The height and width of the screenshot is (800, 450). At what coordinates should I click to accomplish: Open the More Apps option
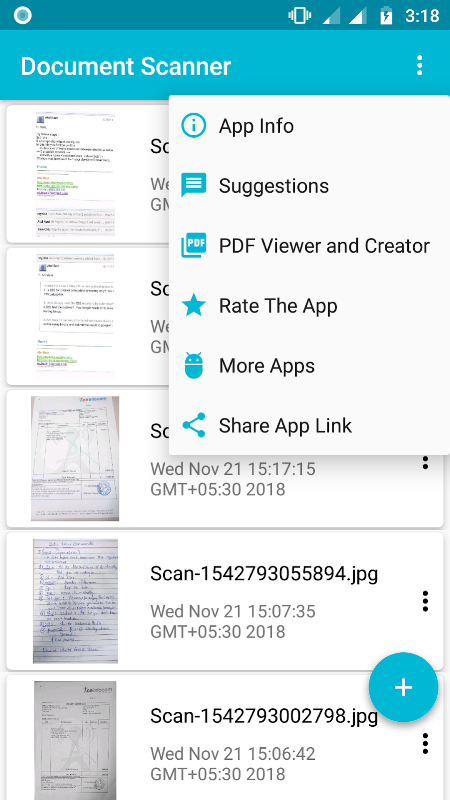(x=309, y=365)
